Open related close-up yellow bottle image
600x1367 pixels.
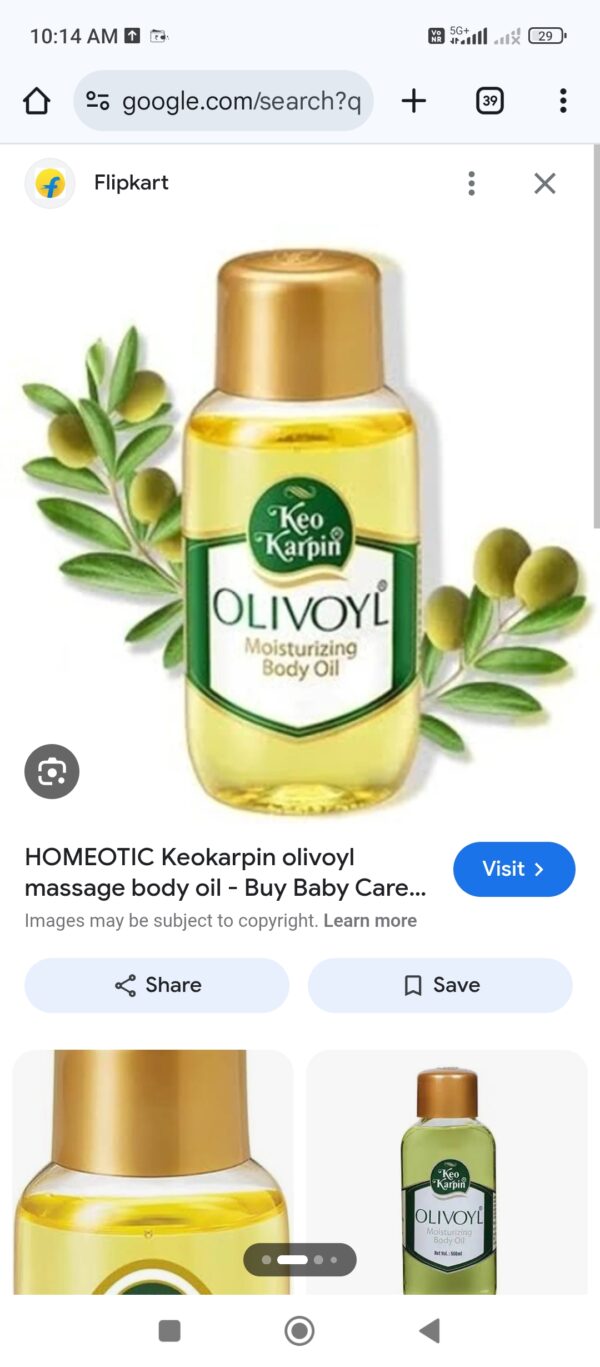[x=152, y=1150]
